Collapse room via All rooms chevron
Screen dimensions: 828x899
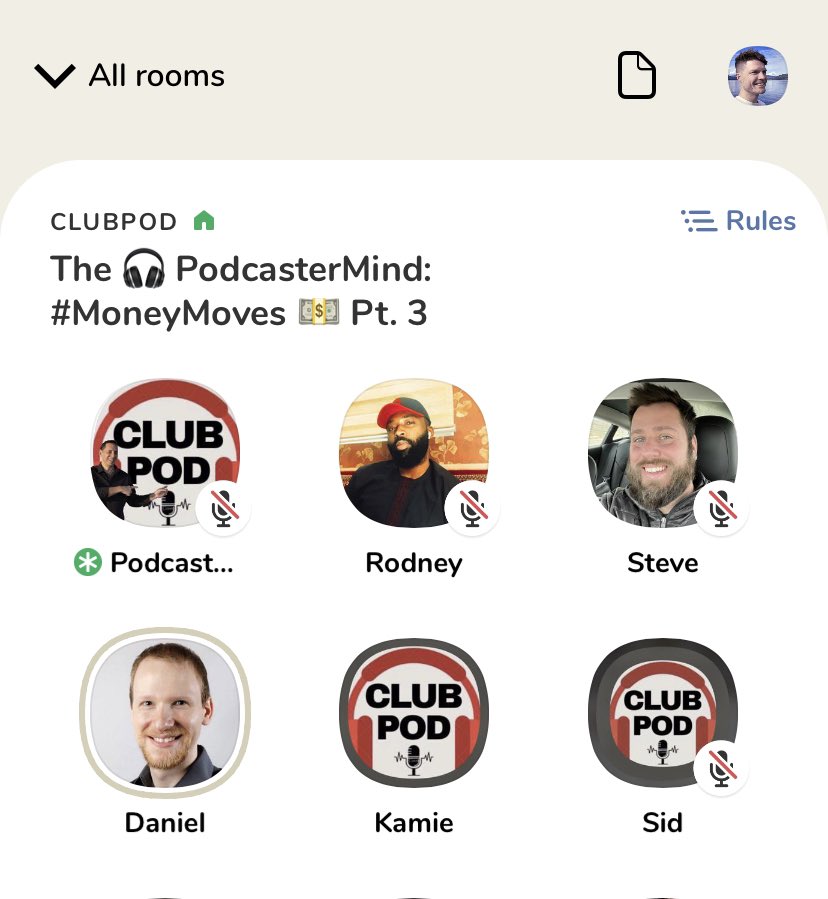[55, 76]
